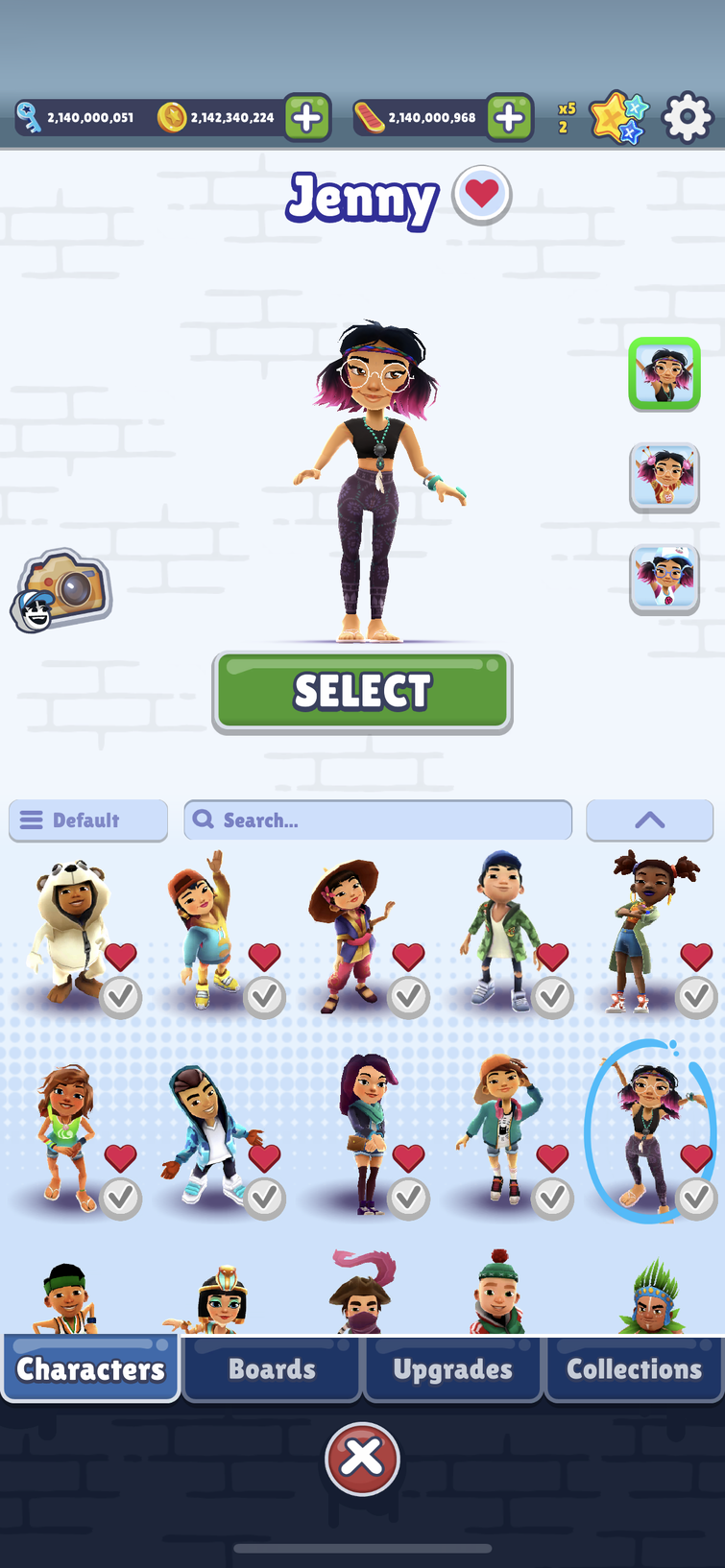725x1568 pixels.
Task: Choose Jenny's second outfit thumbnail
Action: 665,477
